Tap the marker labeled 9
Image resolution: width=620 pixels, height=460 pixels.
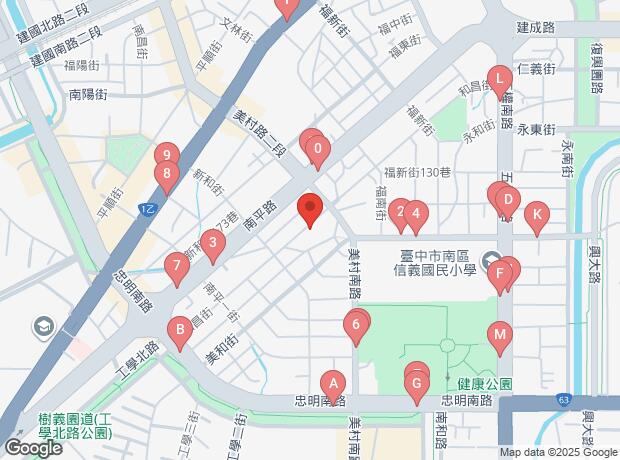pyautogui.click(x=167, y=154)
